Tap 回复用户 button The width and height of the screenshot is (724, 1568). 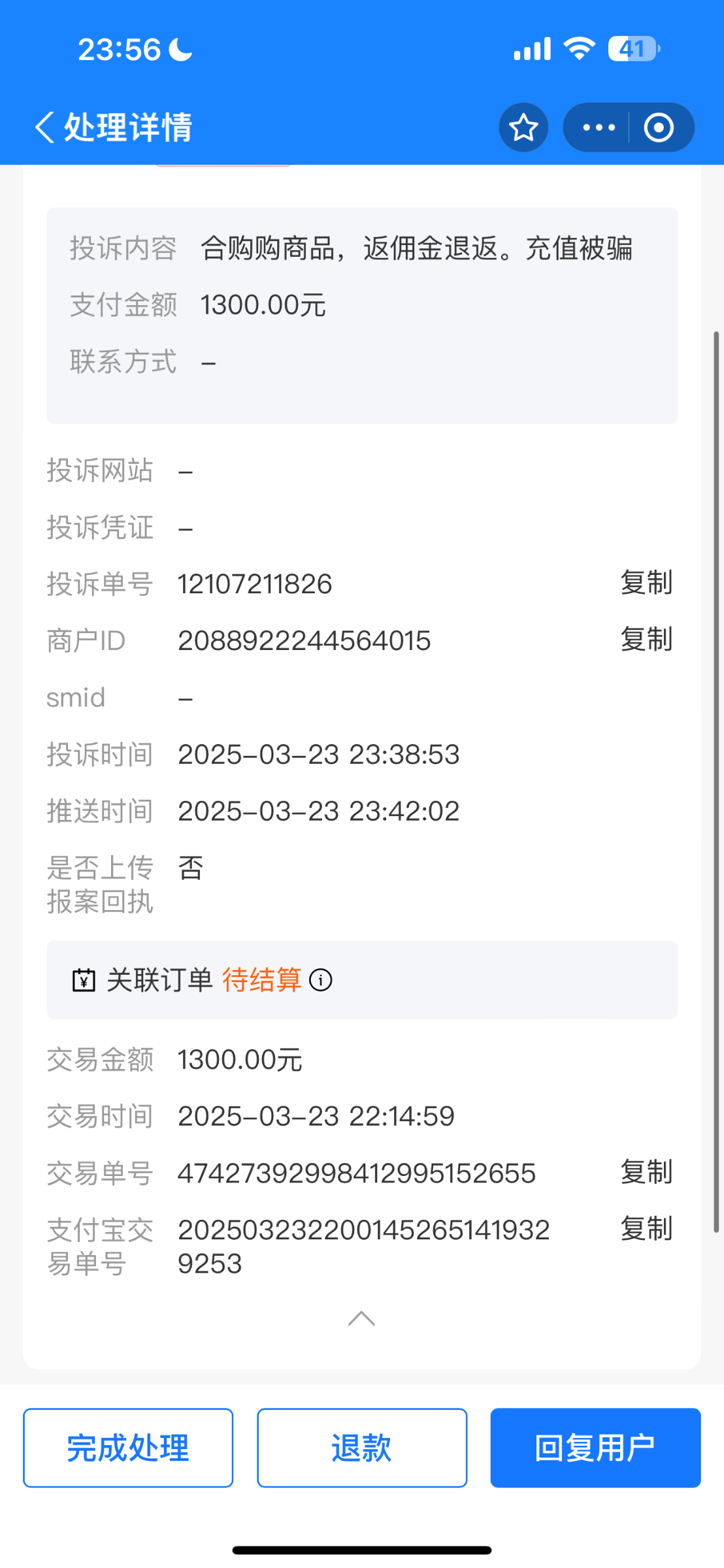(x=595, y=1448)
